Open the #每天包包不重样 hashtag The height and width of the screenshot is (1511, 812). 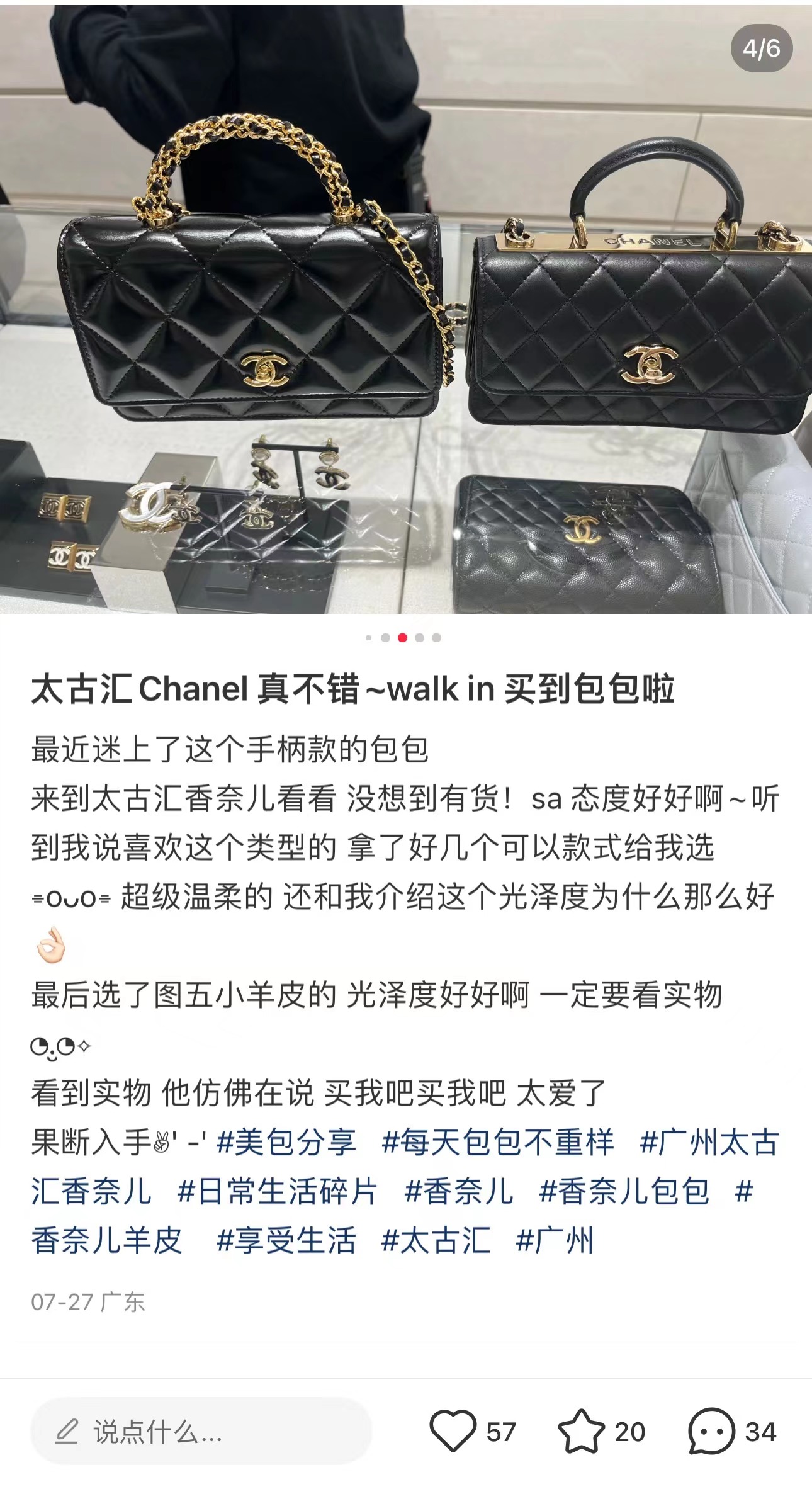[497, 1143]
